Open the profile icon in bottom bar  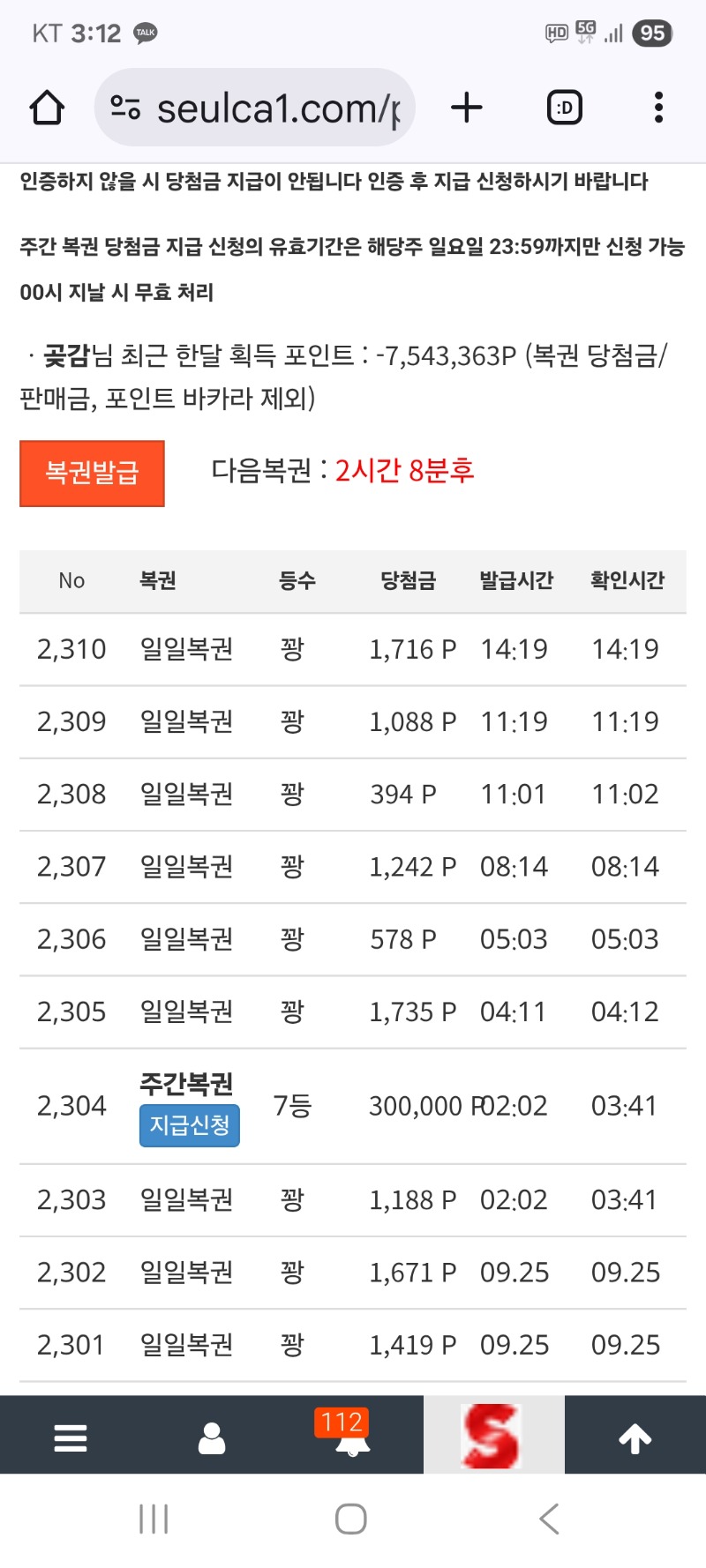point(212,1437)
